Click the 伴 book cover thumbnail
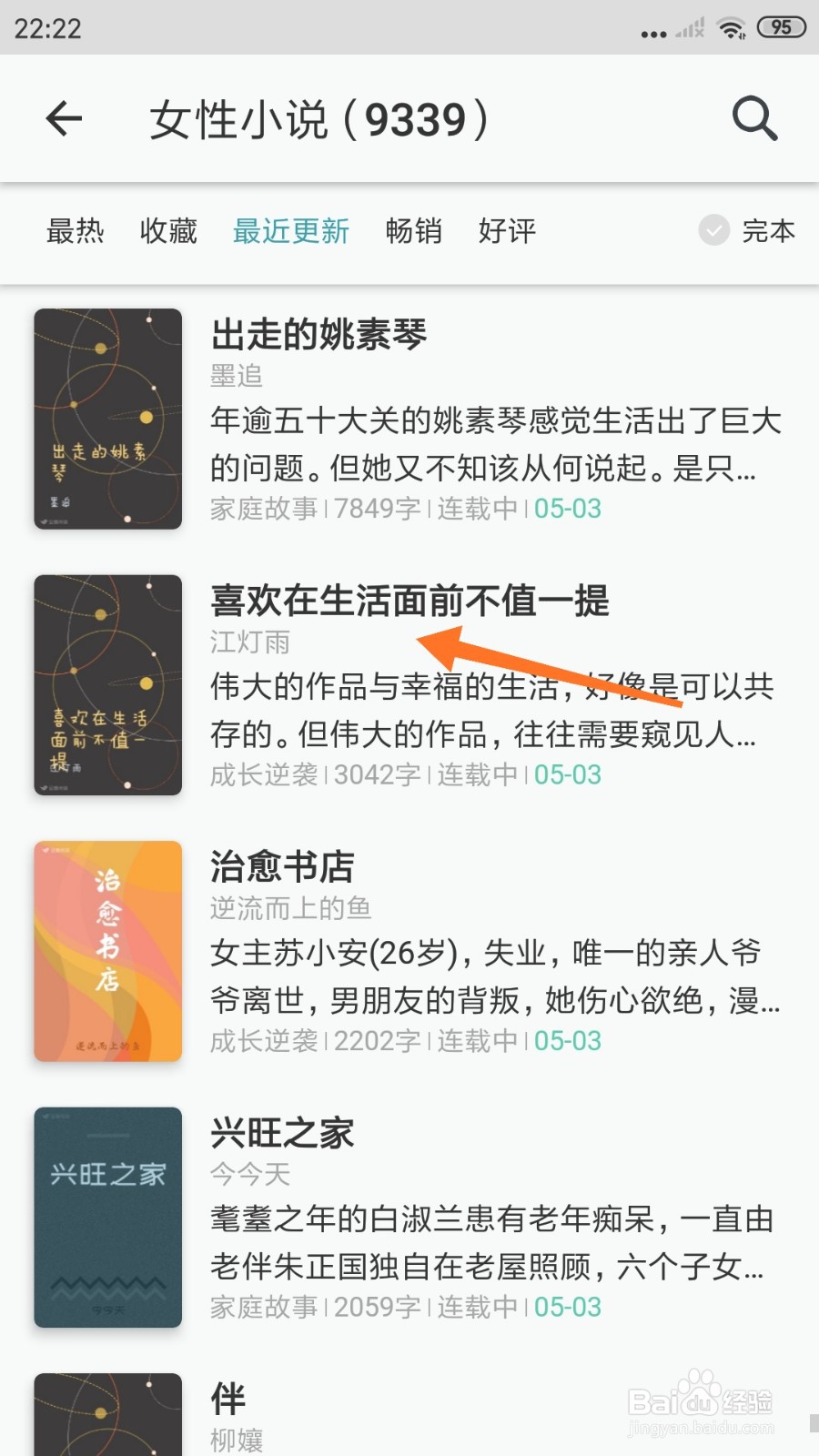The width and height of the screenshot is (819, 1456). tap(107, 1415)
